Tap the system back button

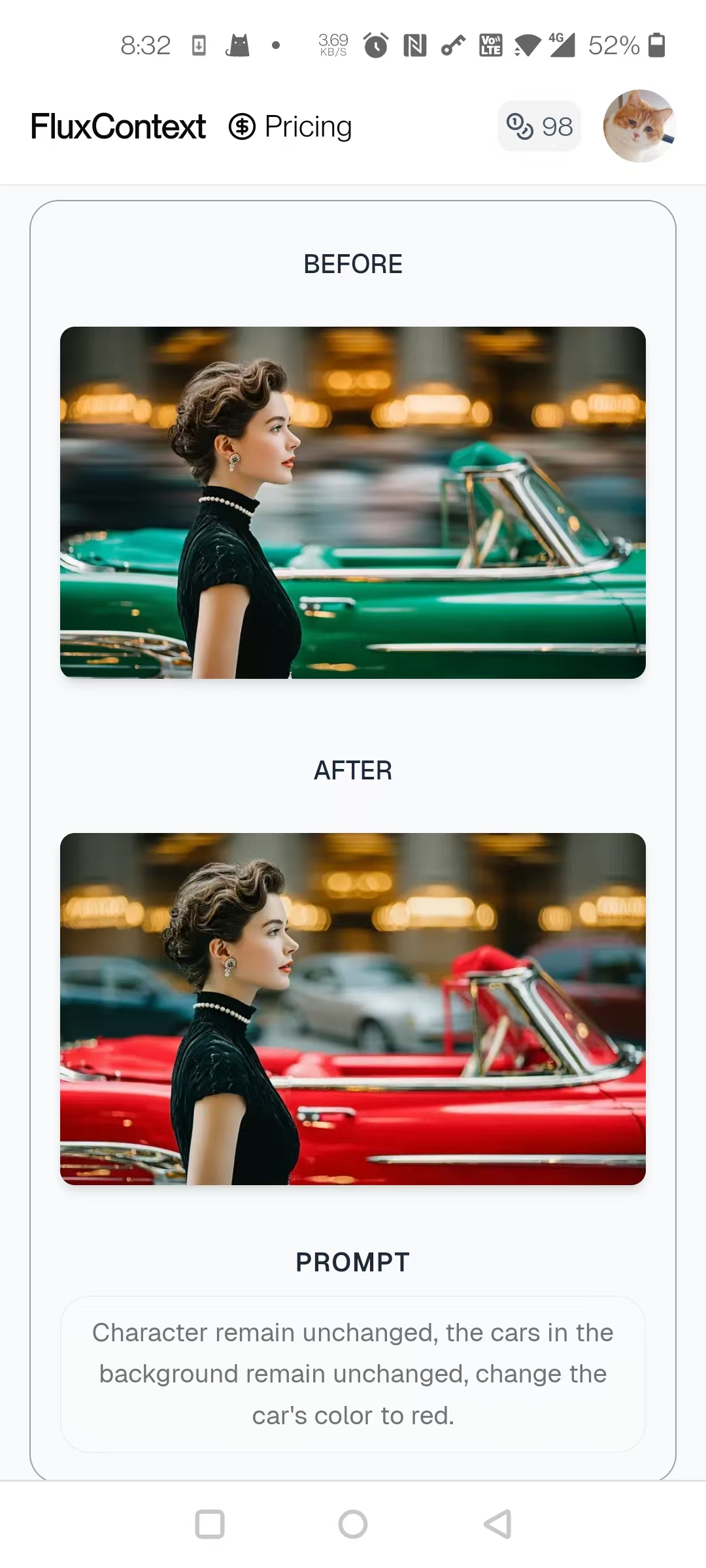coord(497,1524)
